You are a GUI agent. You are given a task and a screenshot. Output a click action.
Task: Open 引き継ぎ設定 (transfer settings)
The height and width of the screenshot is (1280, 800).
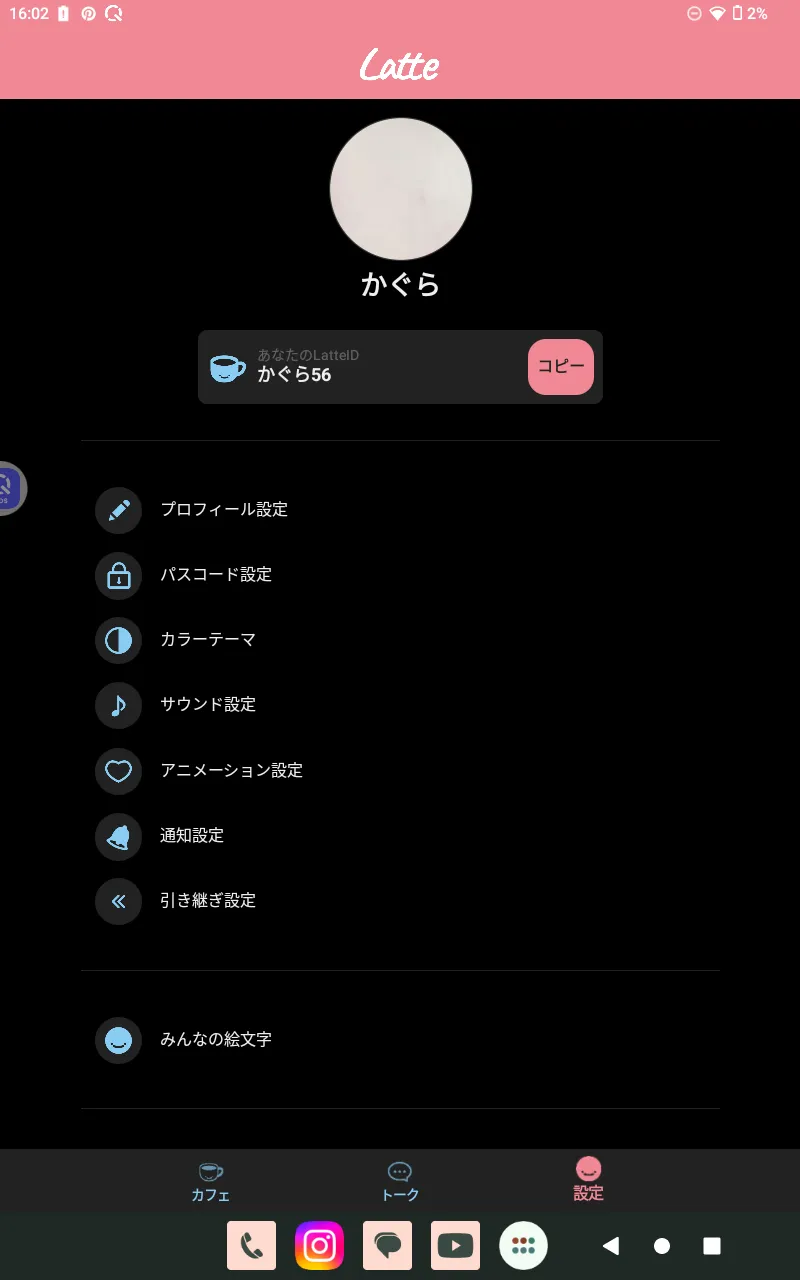pyautogui.click(x=400, y=901)
